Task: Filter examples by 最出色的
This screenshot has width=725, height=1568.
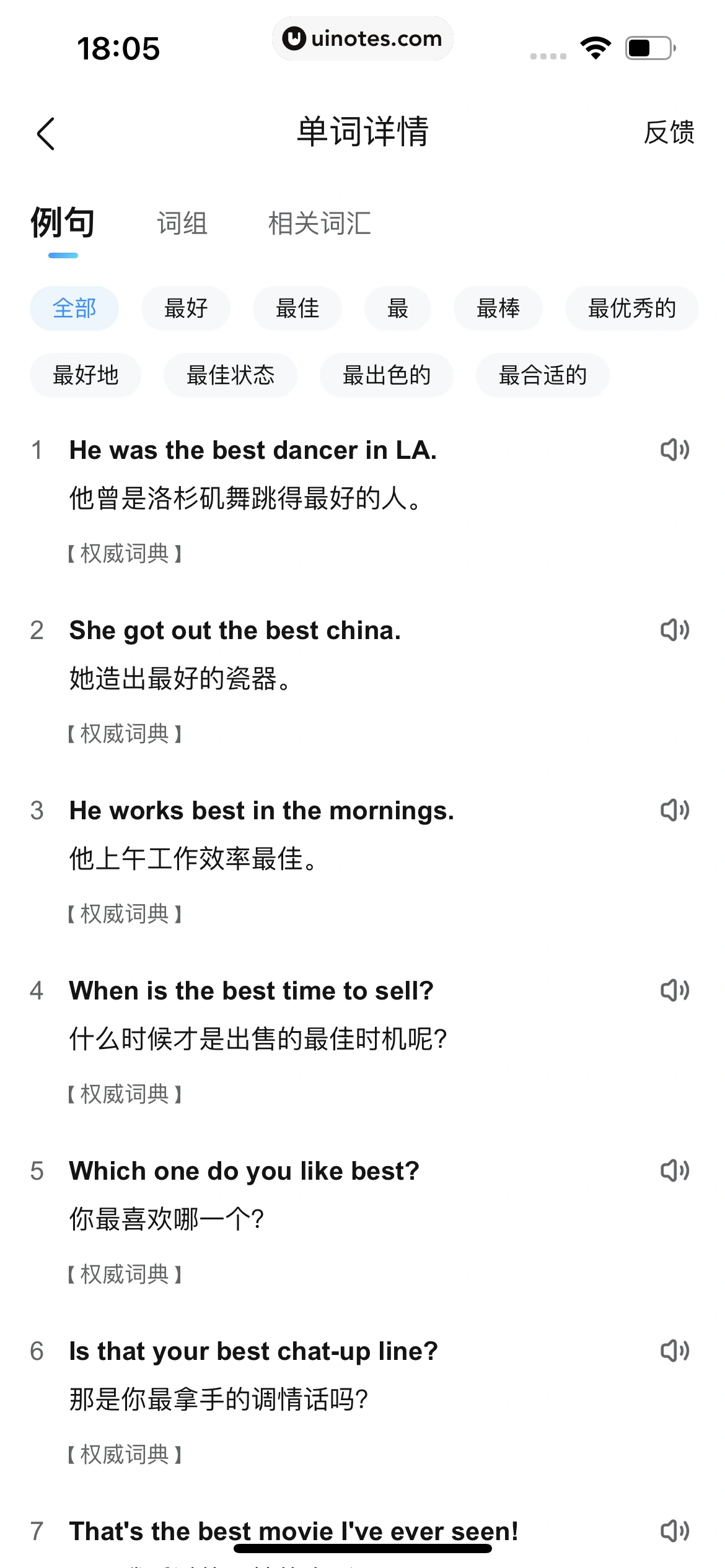Action: tap(387, 375)
